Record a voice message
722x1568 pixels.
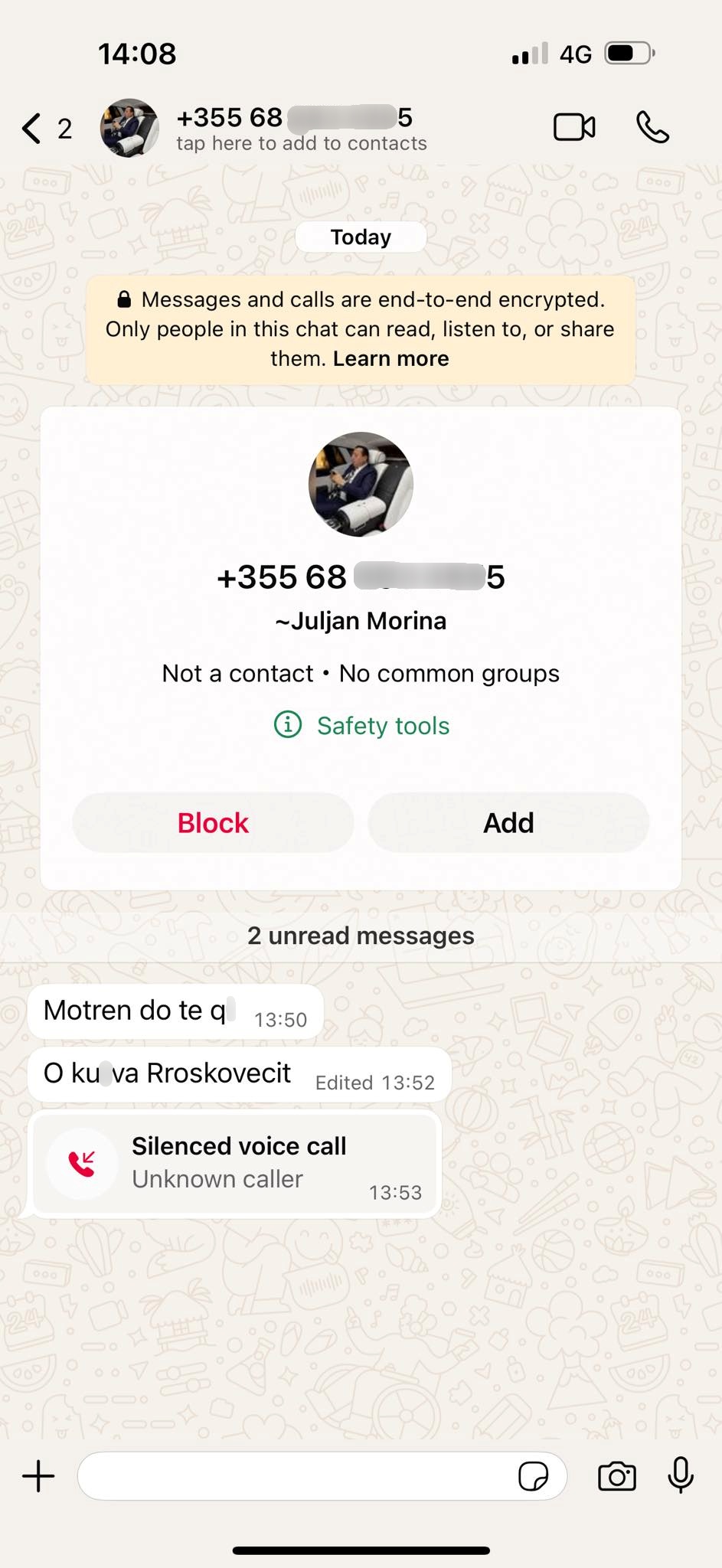pyautogui.click(x=681, y=1474)
